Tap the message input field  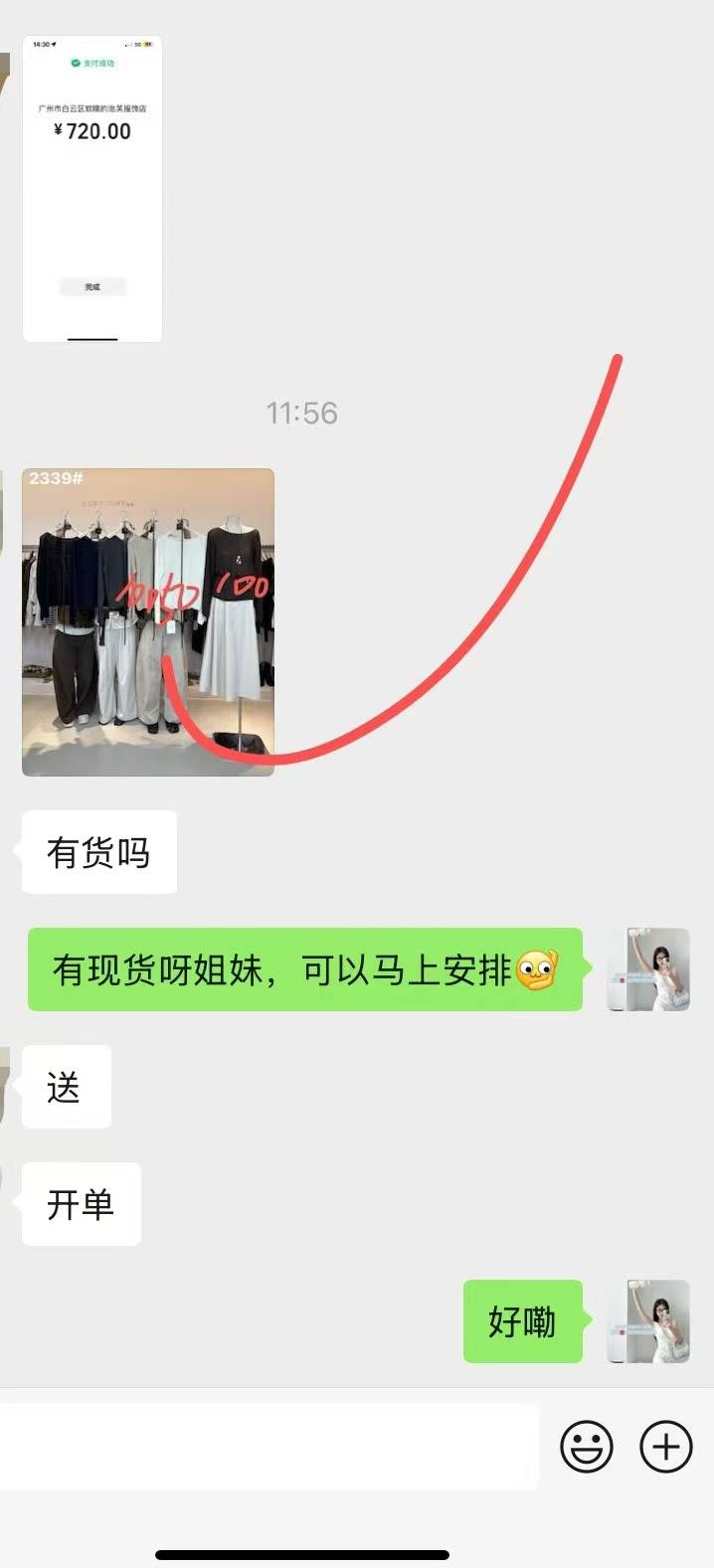tap(268, 1446)
